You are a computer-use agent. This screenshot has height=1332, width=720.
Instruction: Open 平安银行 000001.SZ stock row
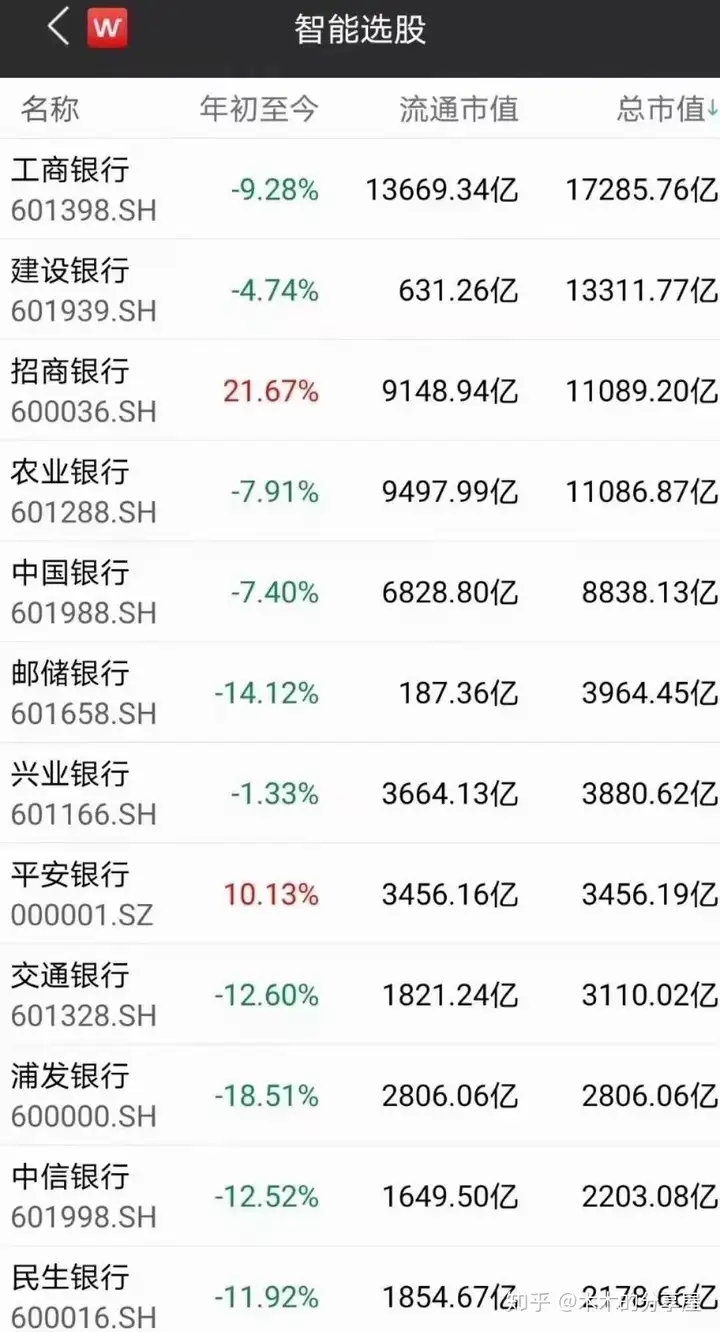[360, 894]
